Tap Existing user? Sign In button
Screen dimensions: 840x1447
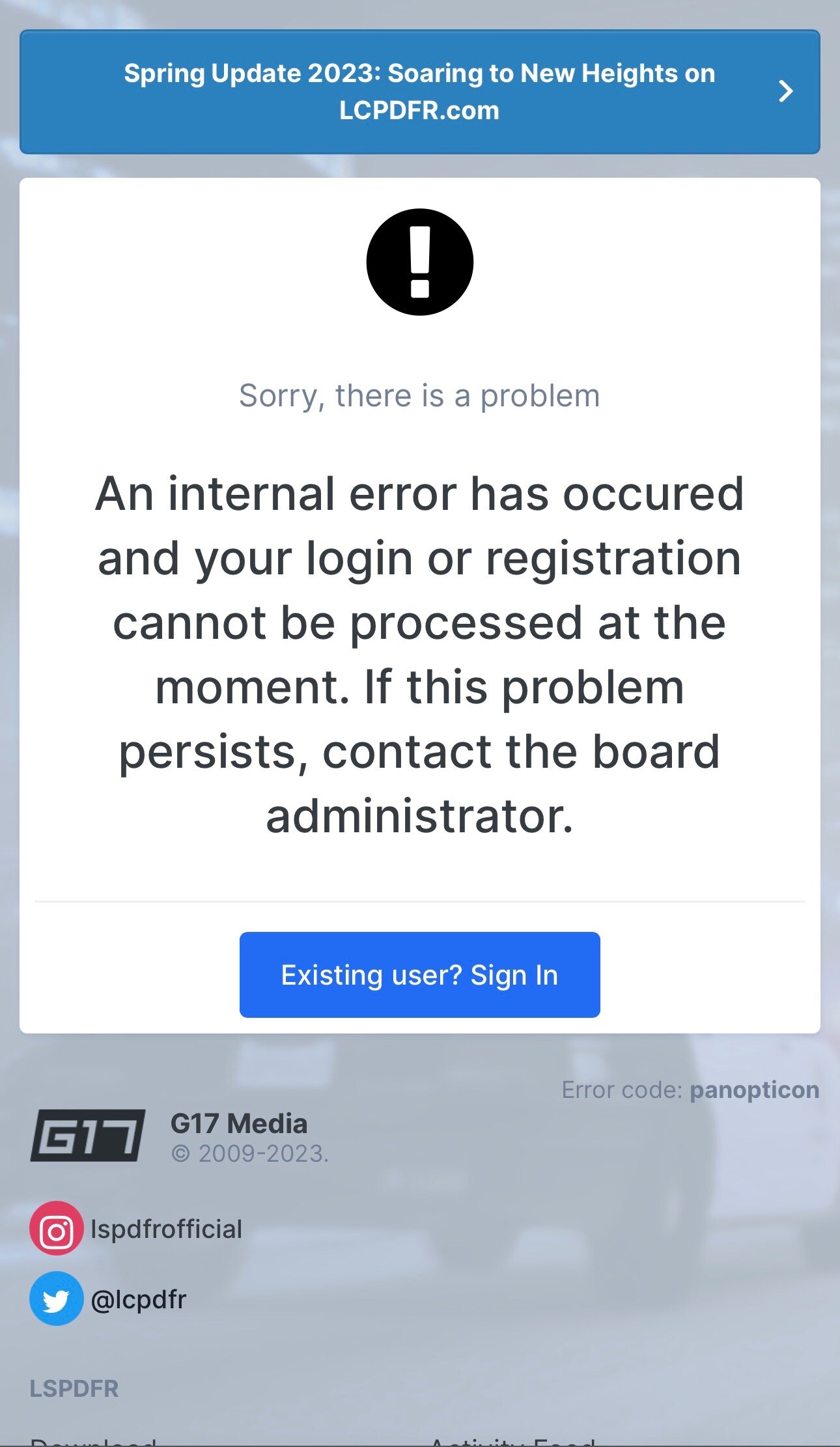(419, 975)
